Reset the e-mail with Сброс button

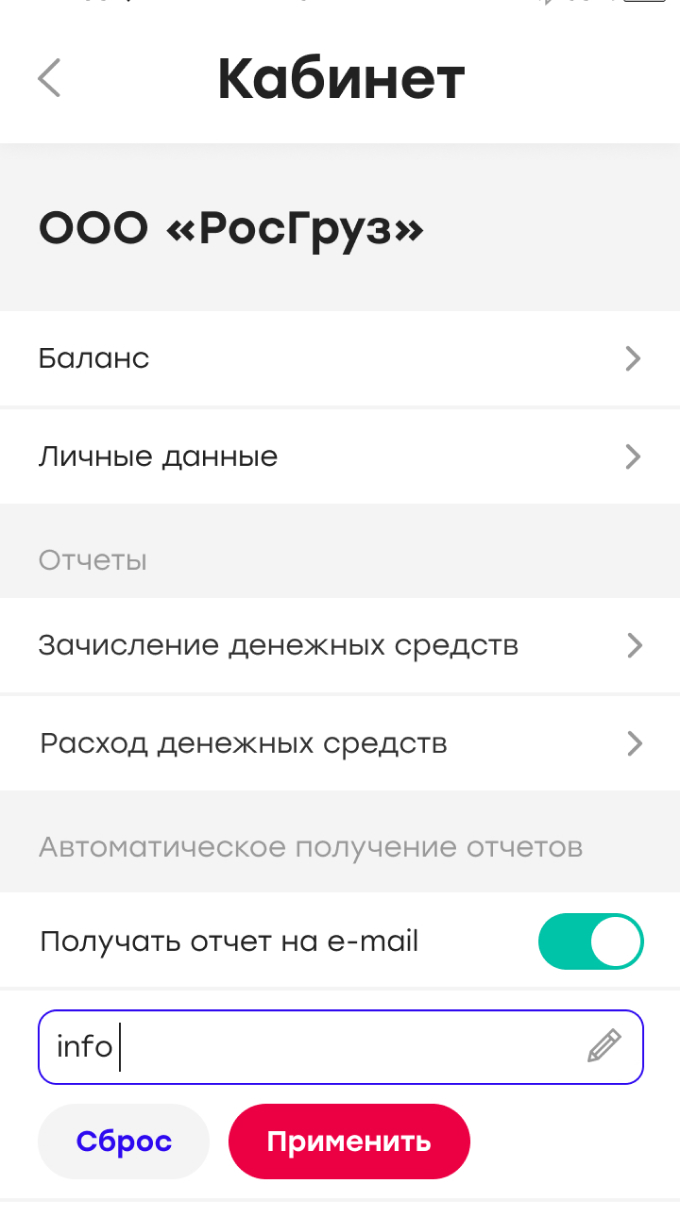[124, 1141]
